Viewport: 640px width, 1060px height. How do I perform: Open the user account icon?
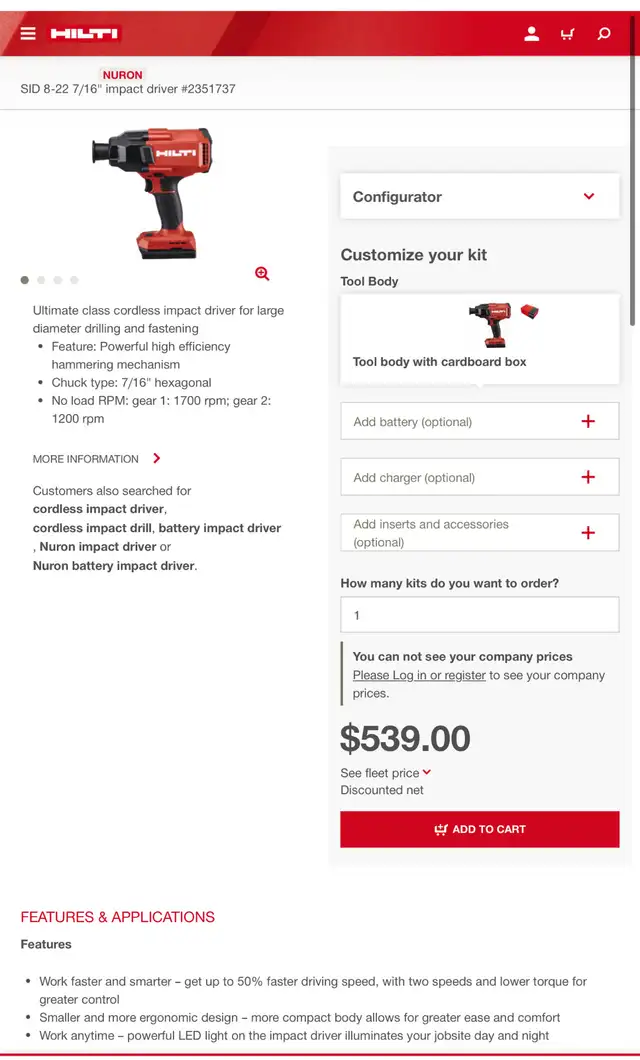pos(532,34)
